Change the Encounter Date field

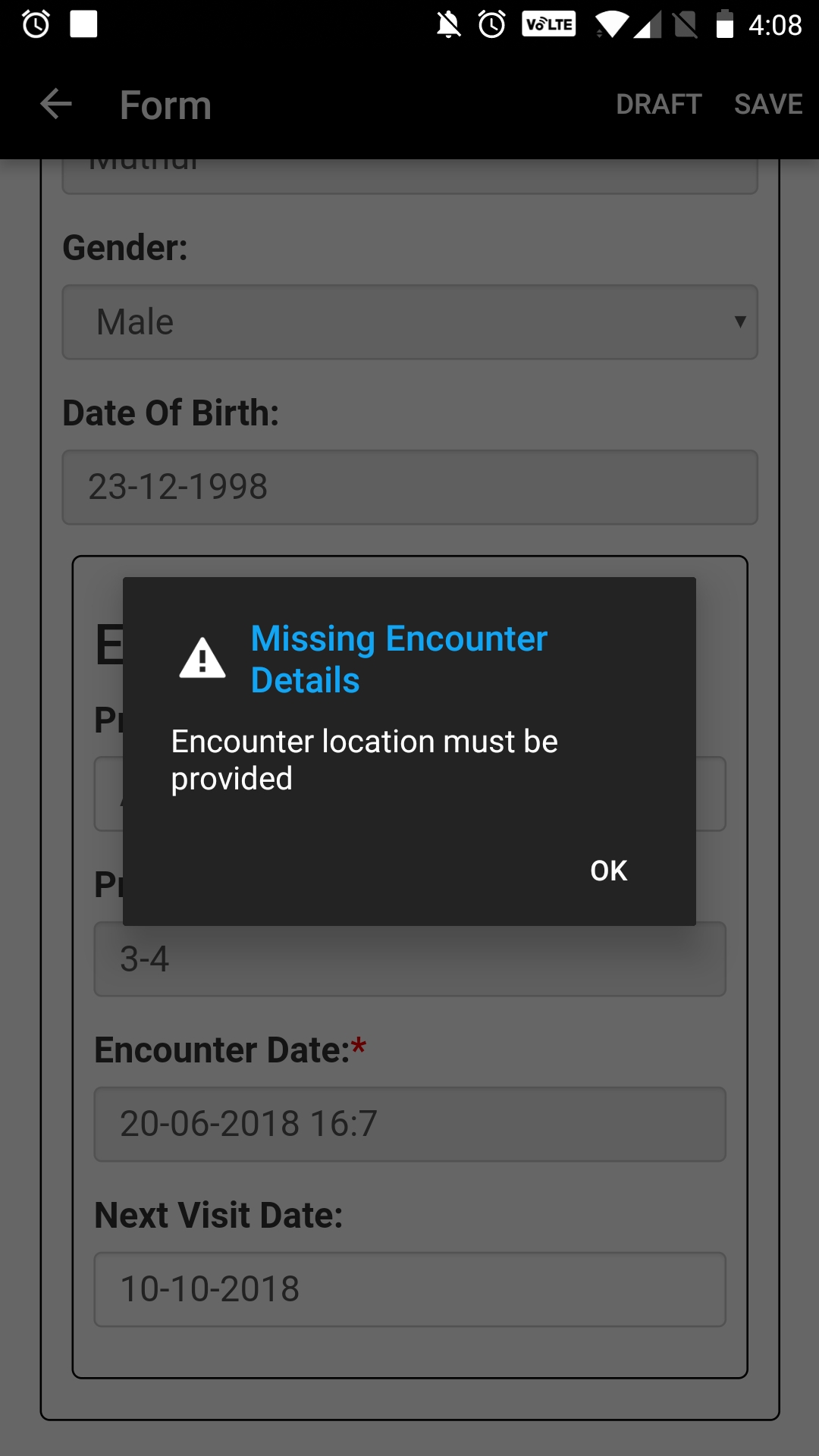409,1124
